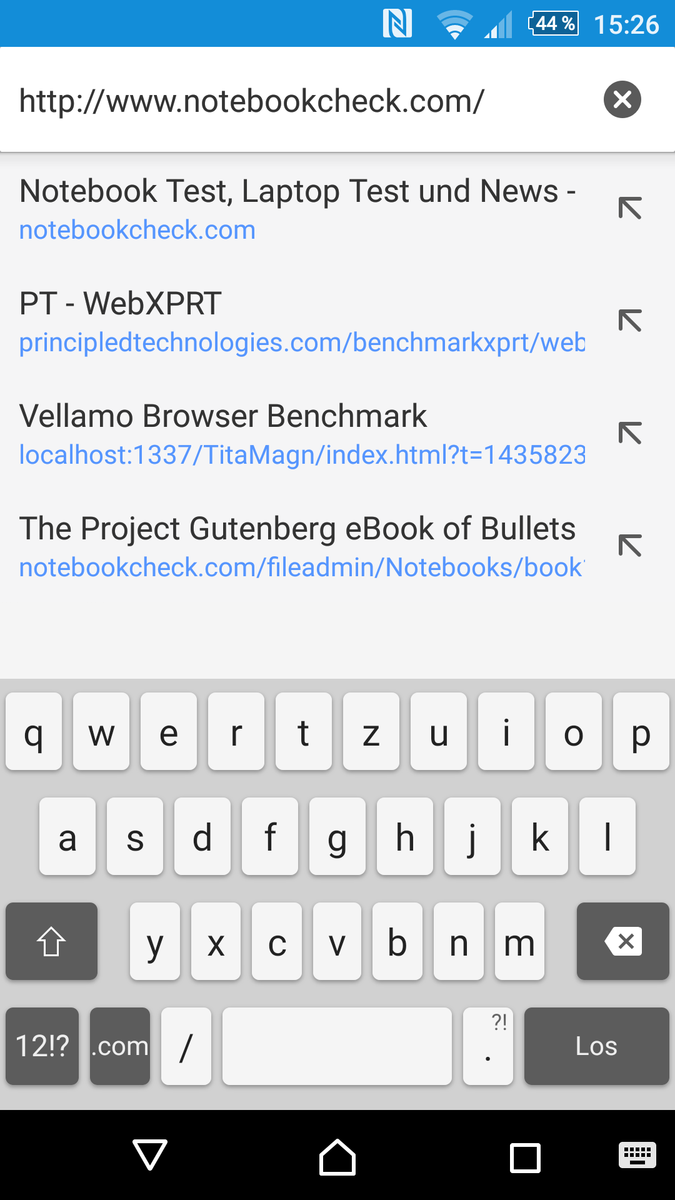Tap the keyboard backspace key
Image resolution: width=675 pixels, height=1200 pixels.
(x=622, y=941)
